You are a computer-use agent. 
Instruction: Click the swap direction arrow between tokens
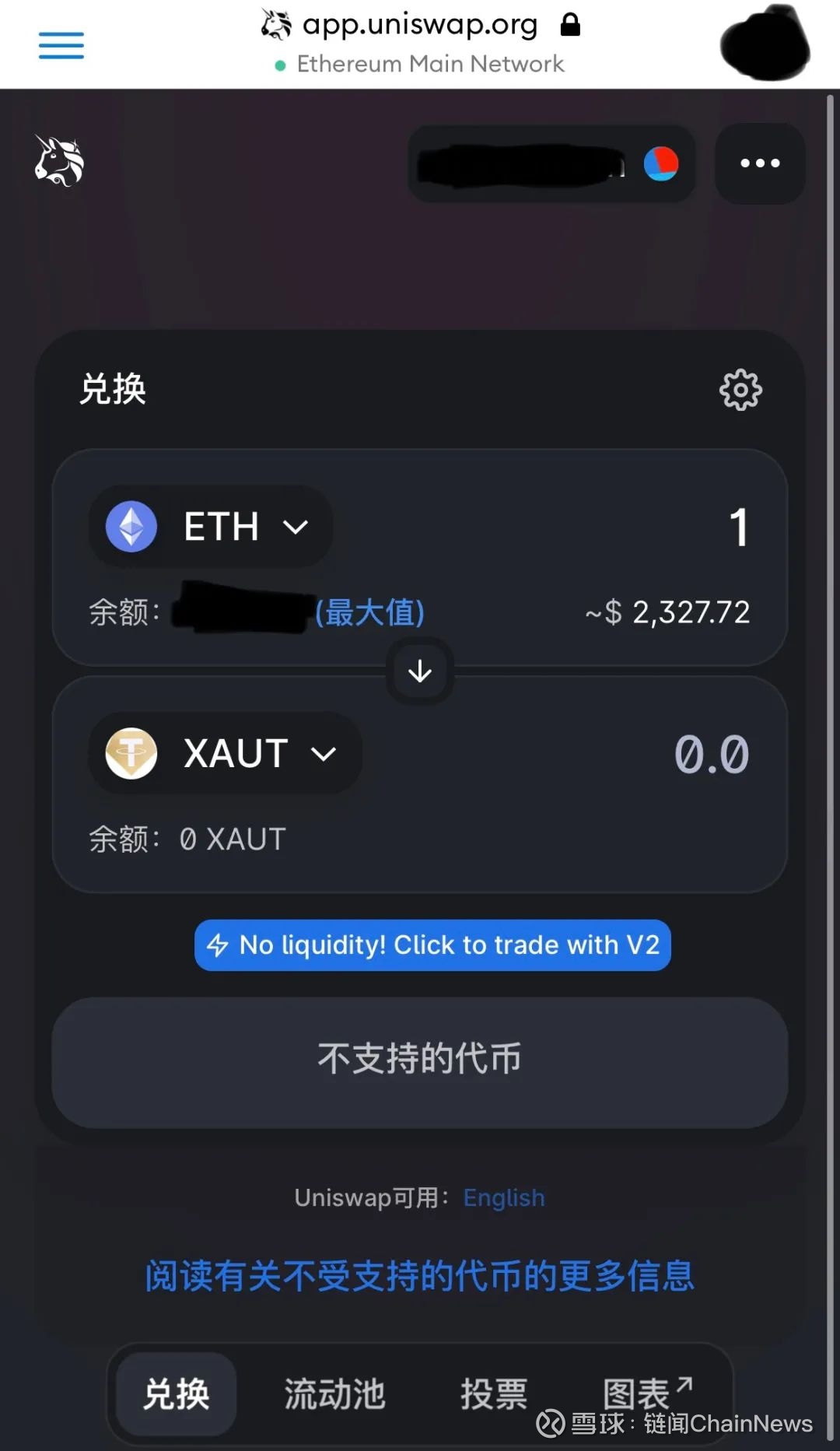point(420,671)
